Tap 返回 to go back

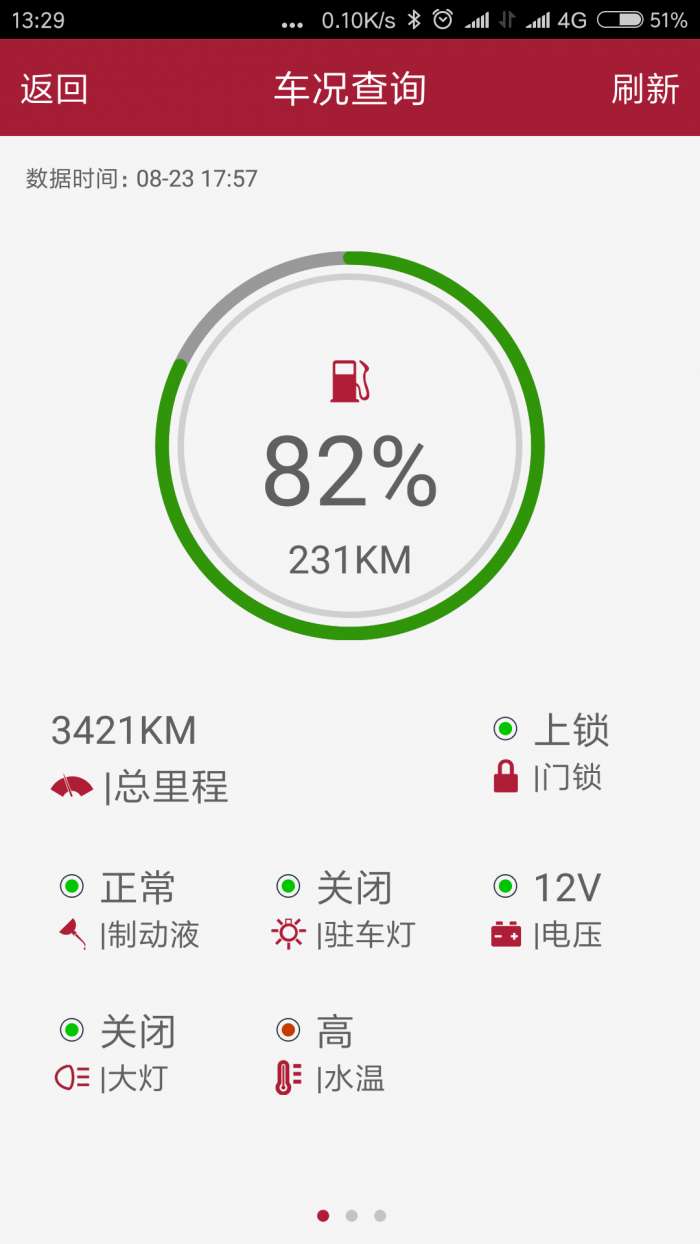click(54, 89)
